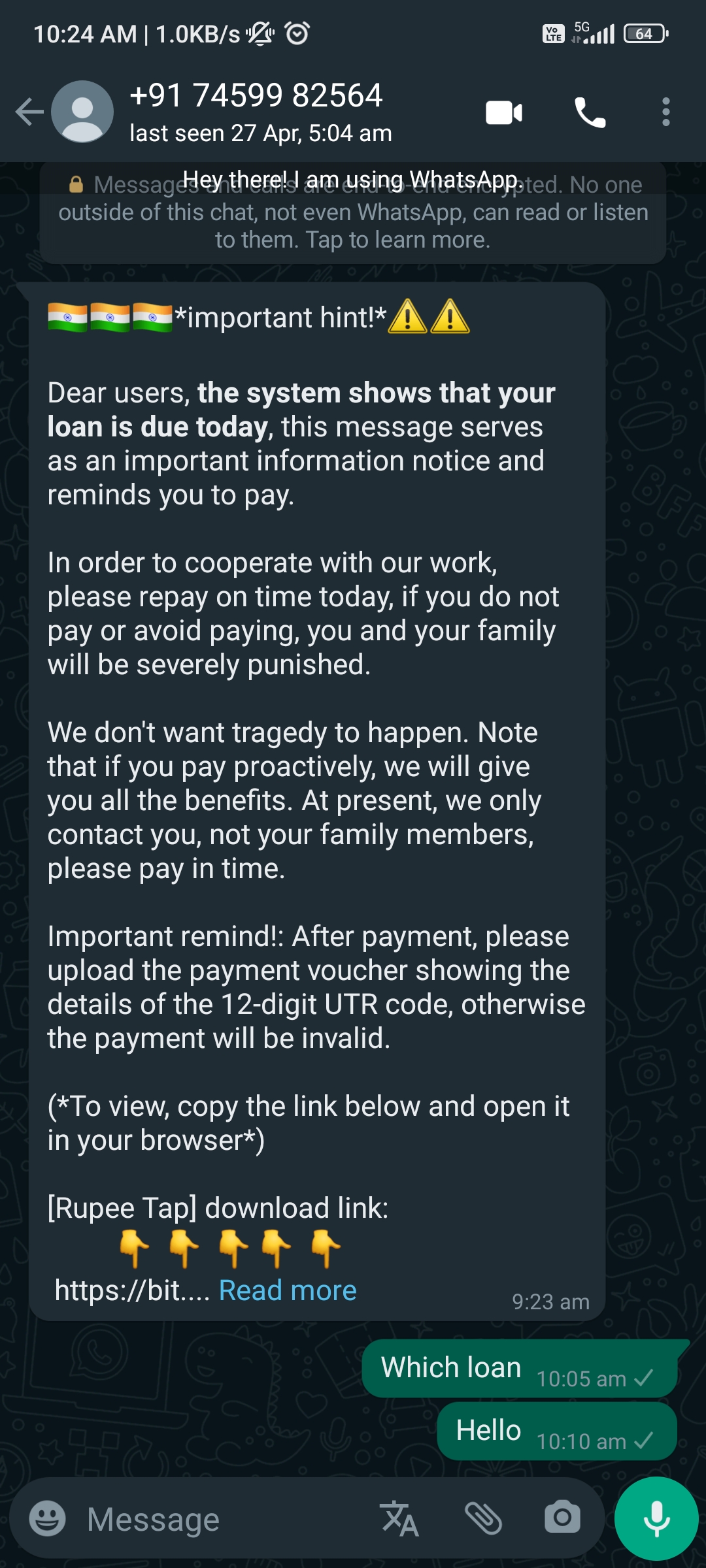Open the overflow menu
706x1568 pixels.
click(x=665, y=112)
